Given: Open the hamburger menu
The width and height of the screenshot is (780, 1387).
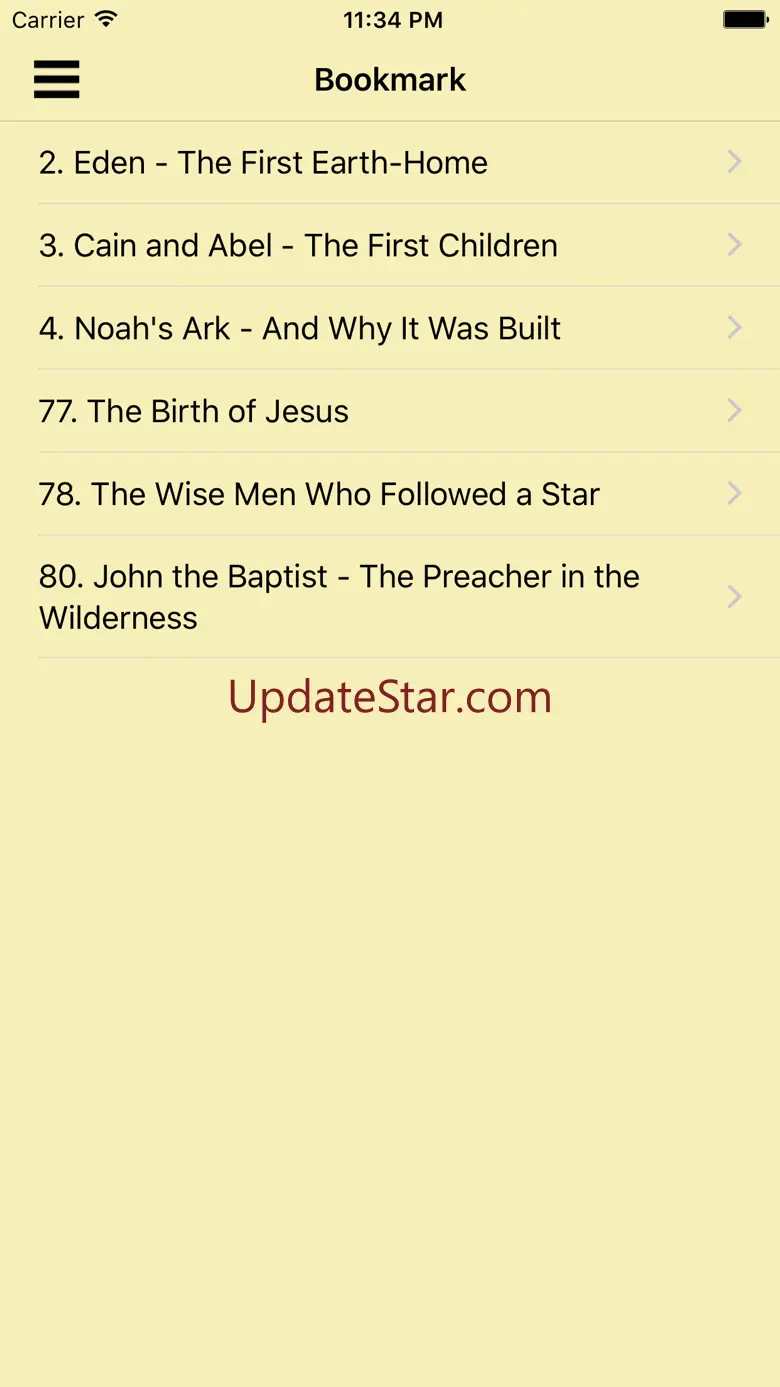Looking at the screenshot, I should (x=56, y=79).
